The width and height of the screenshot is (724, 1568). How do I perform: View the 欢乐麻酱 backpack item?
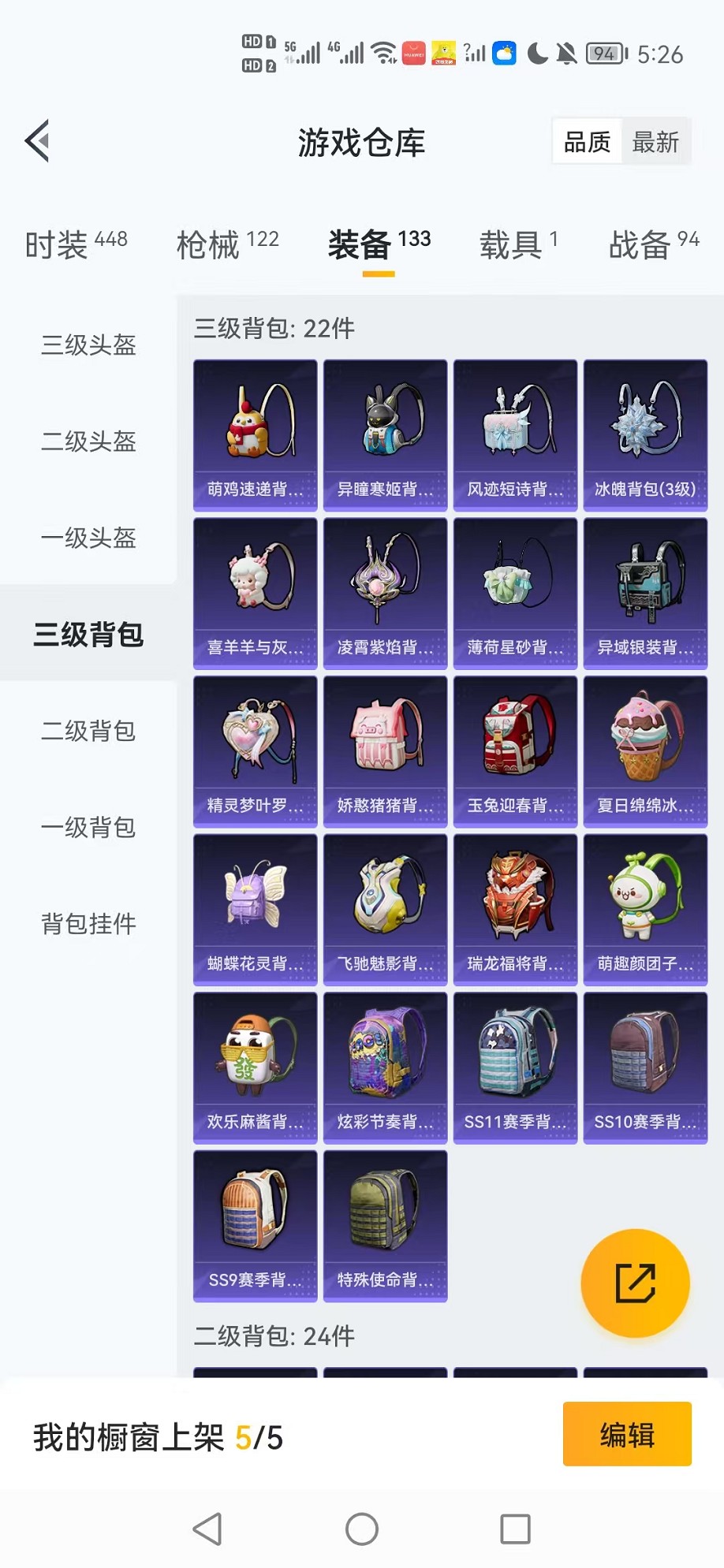(255, 1067)
